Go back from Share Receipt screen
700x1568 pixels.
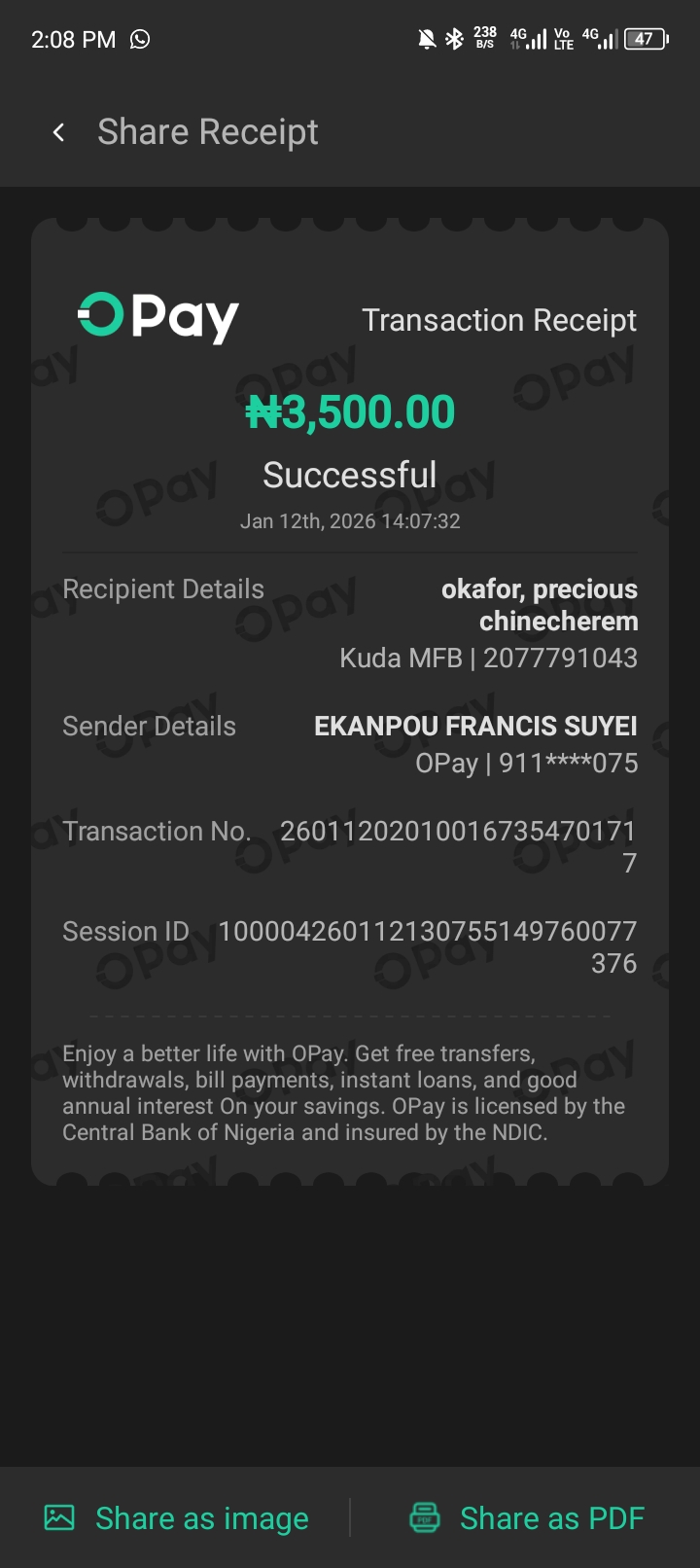point(59,132)
